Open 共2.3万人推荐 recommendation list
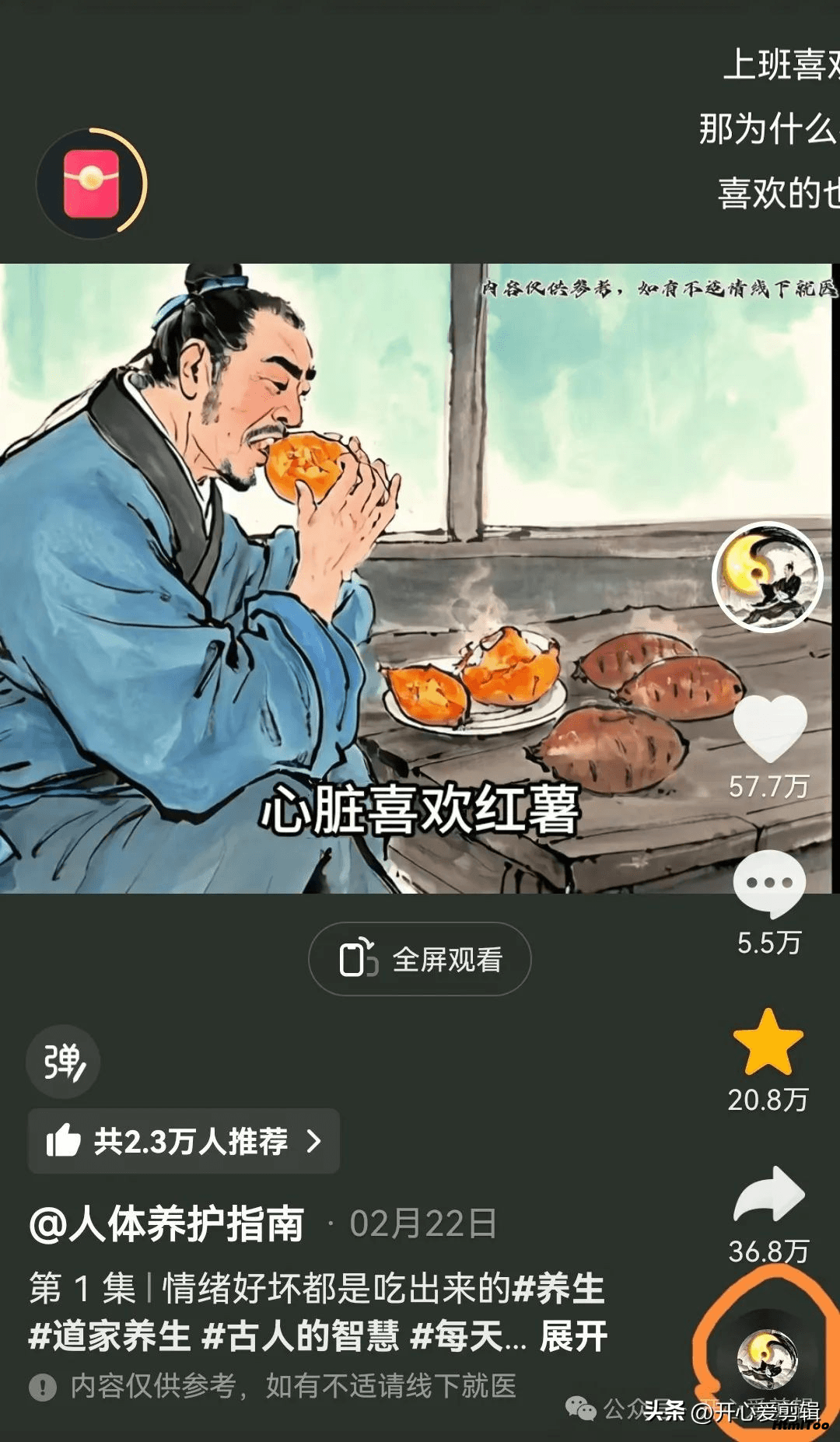 (x=184, y=1141)
